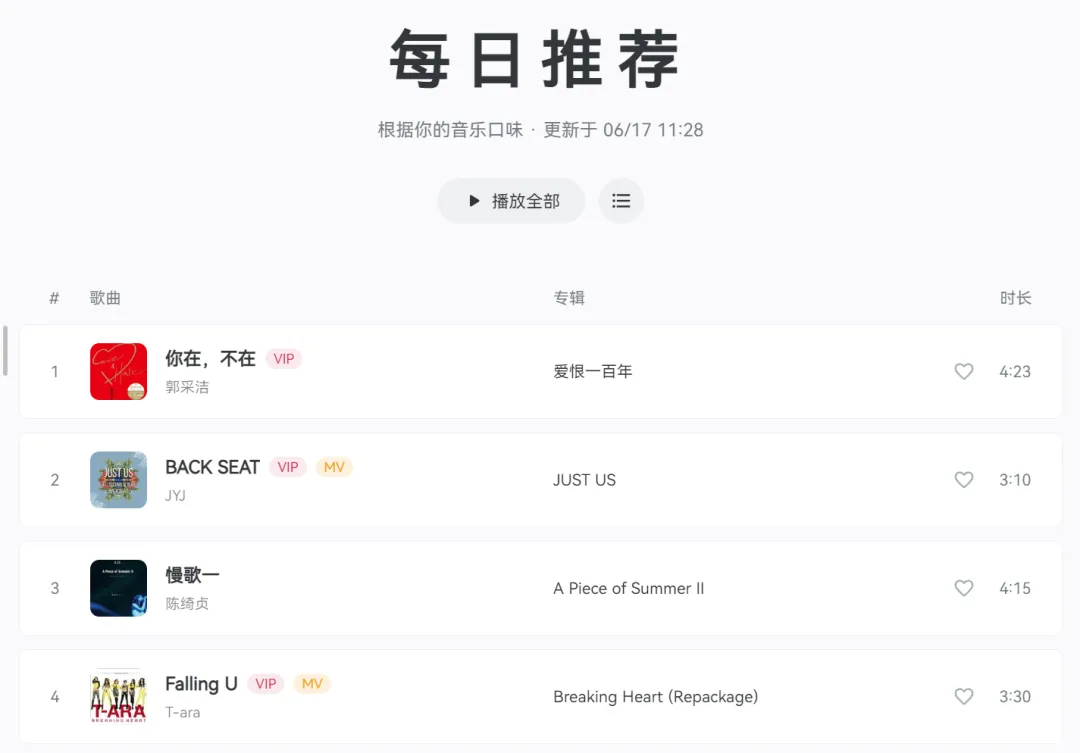View the Breaking Heart (Repackage) album
The width and height of the screenshot is (1080, 753).
(655, 697)
